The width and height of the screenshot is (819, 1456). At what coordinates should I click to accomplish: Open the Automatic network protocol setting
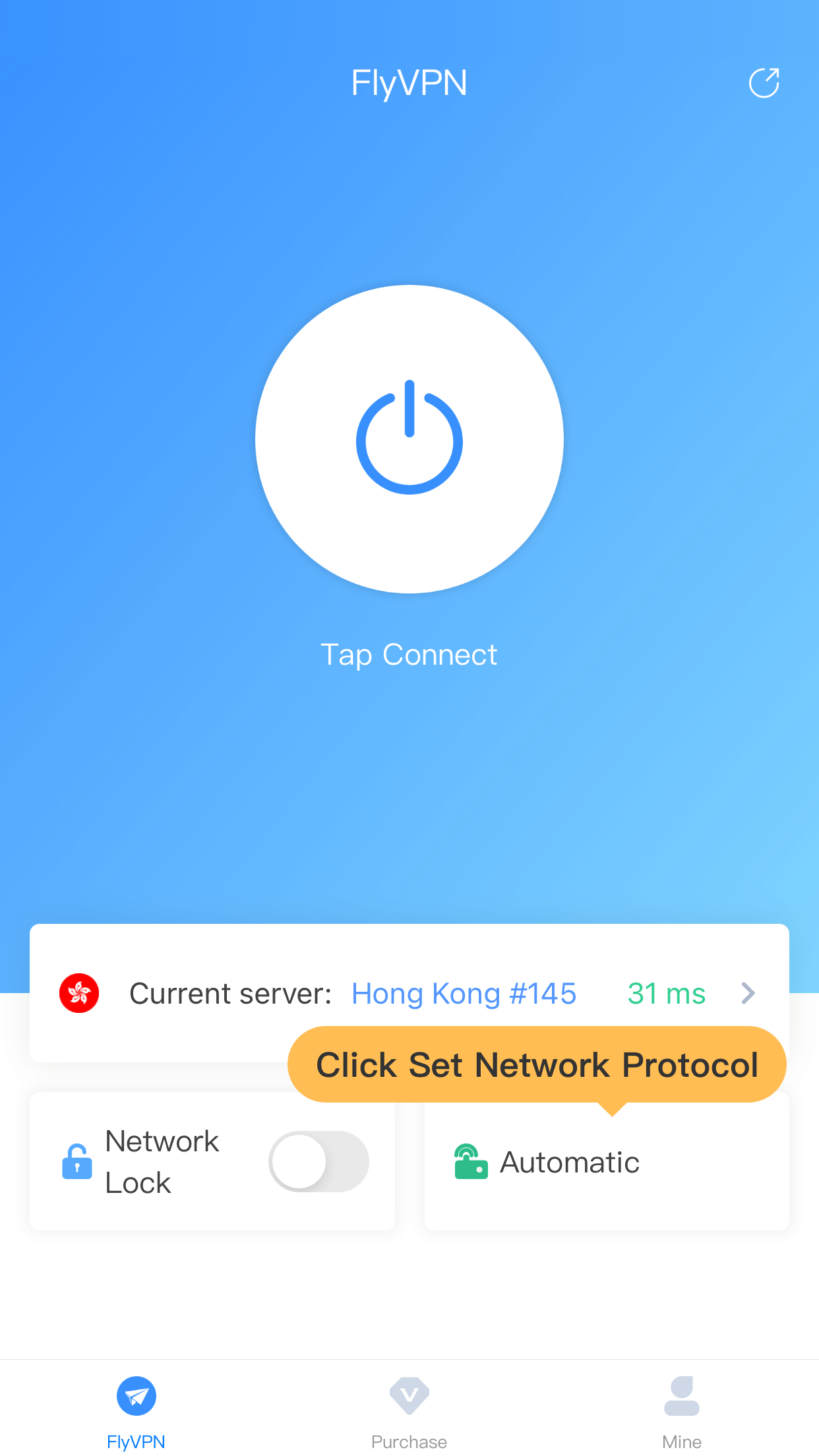[607, 1161]
